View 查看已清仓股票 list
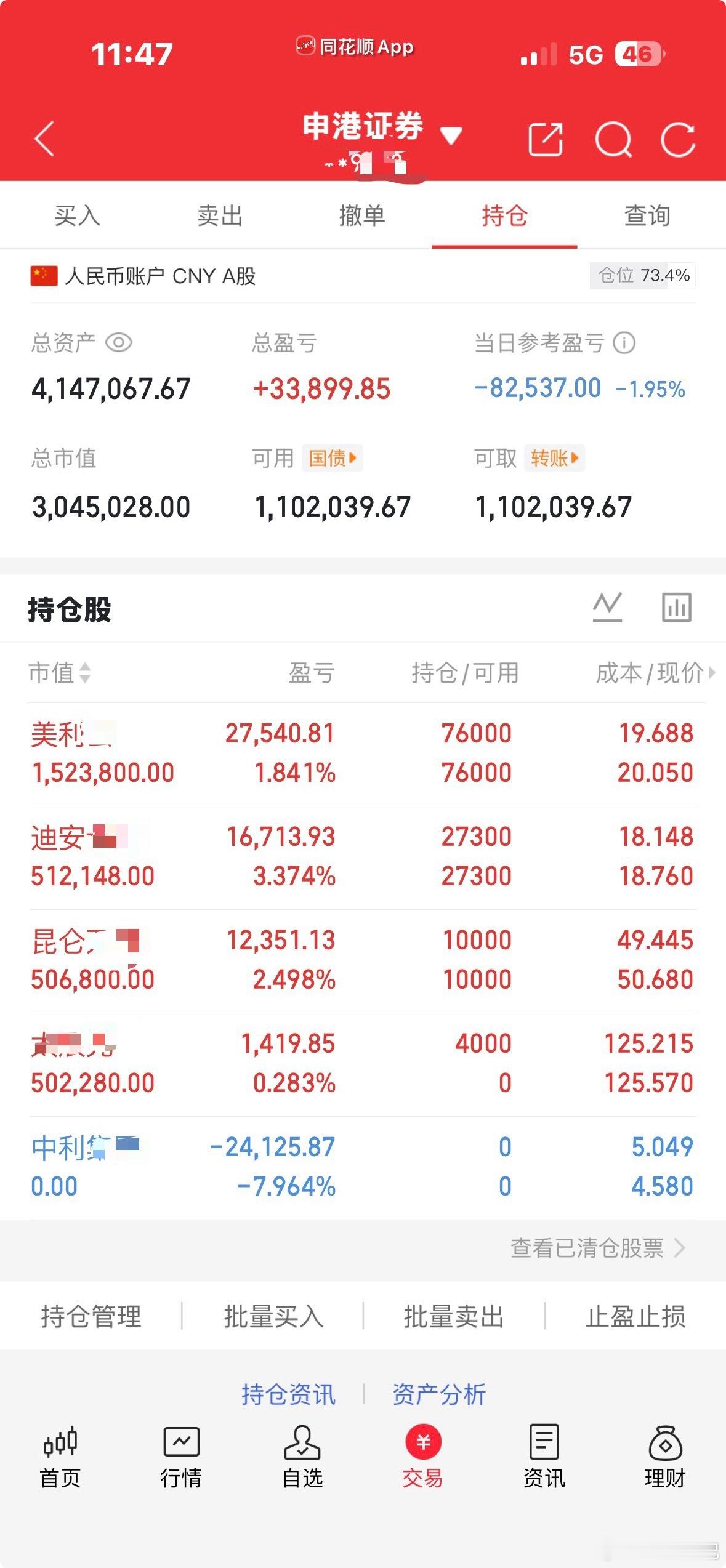Viewport: 726px width, 1568px height. point(597,1248)
